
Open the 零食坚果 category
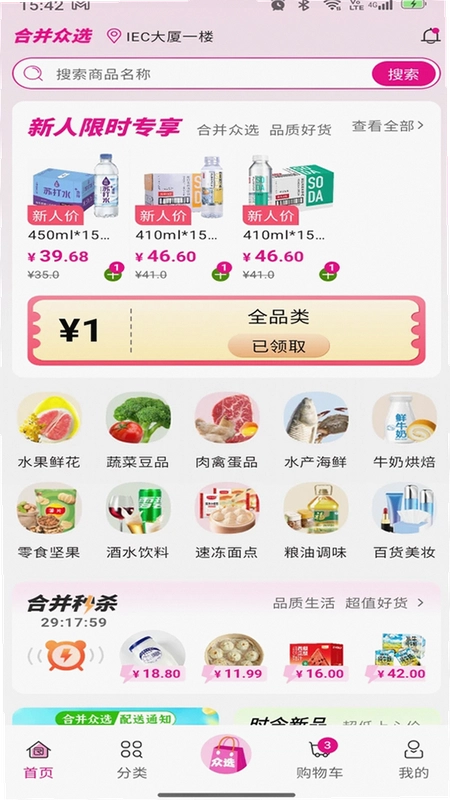(49, 520)
